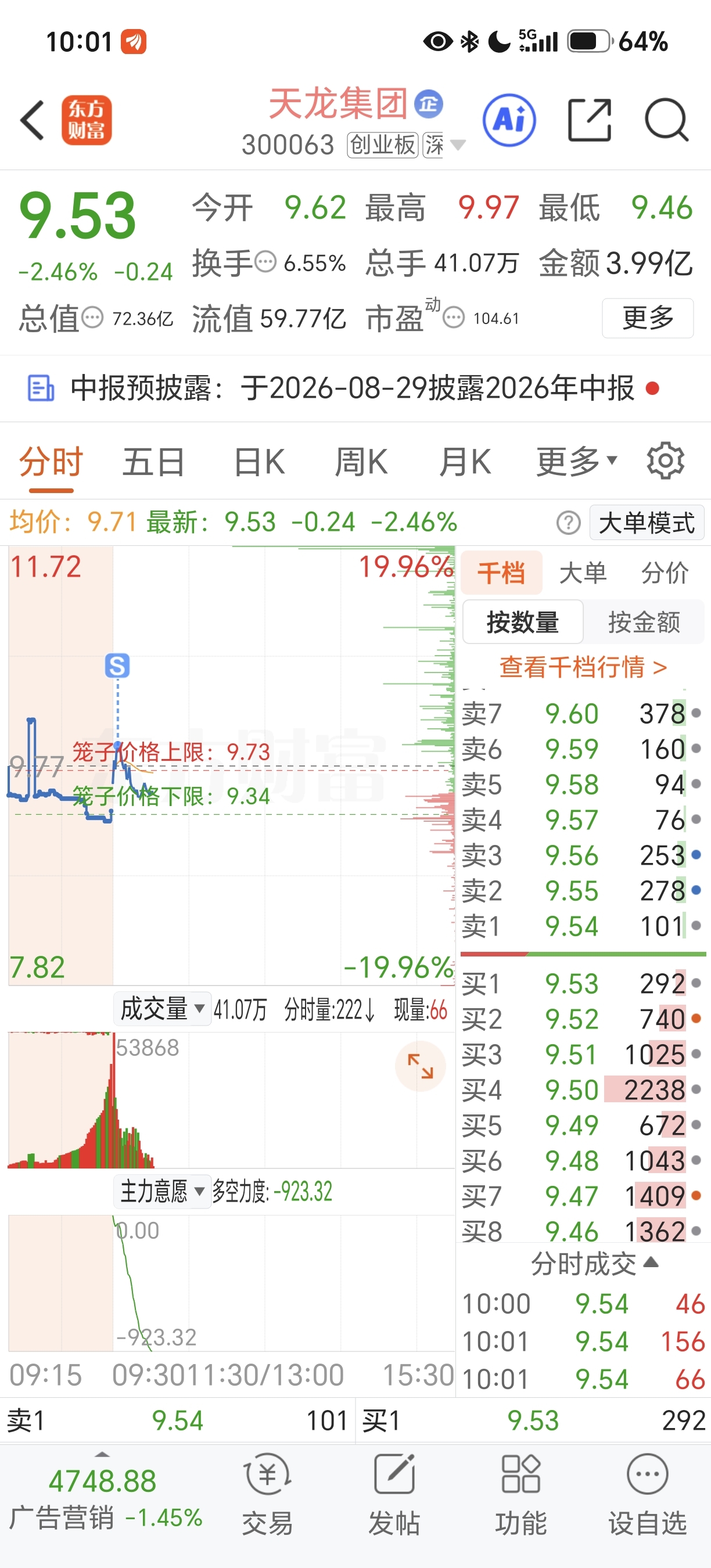The height and width of the screenshot is (1568, 711).
Task: Open chart settings gear icon
Action: [x=665, y=461]
